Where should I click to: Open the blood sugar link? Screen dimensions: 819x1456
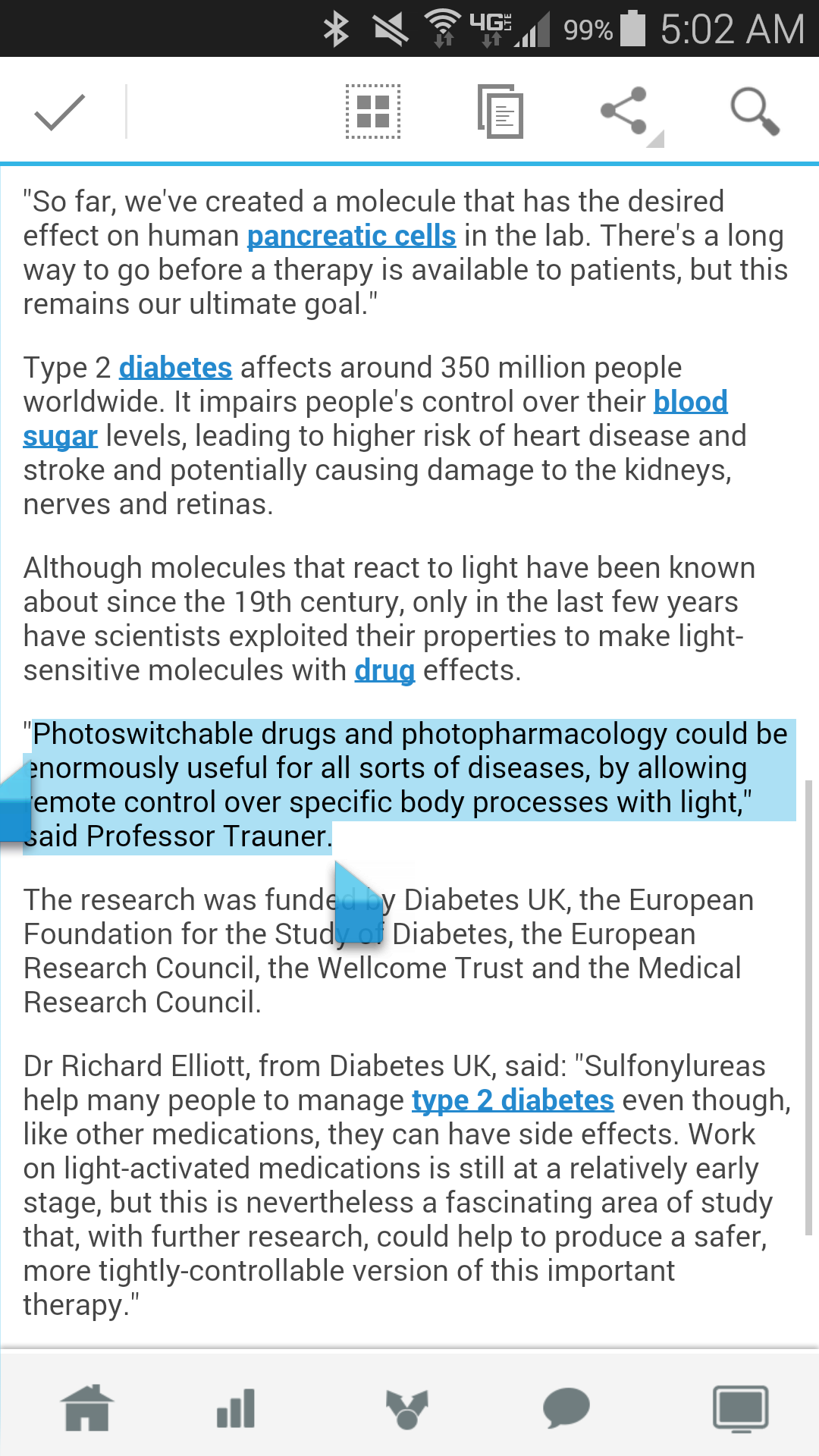[691, 402]
